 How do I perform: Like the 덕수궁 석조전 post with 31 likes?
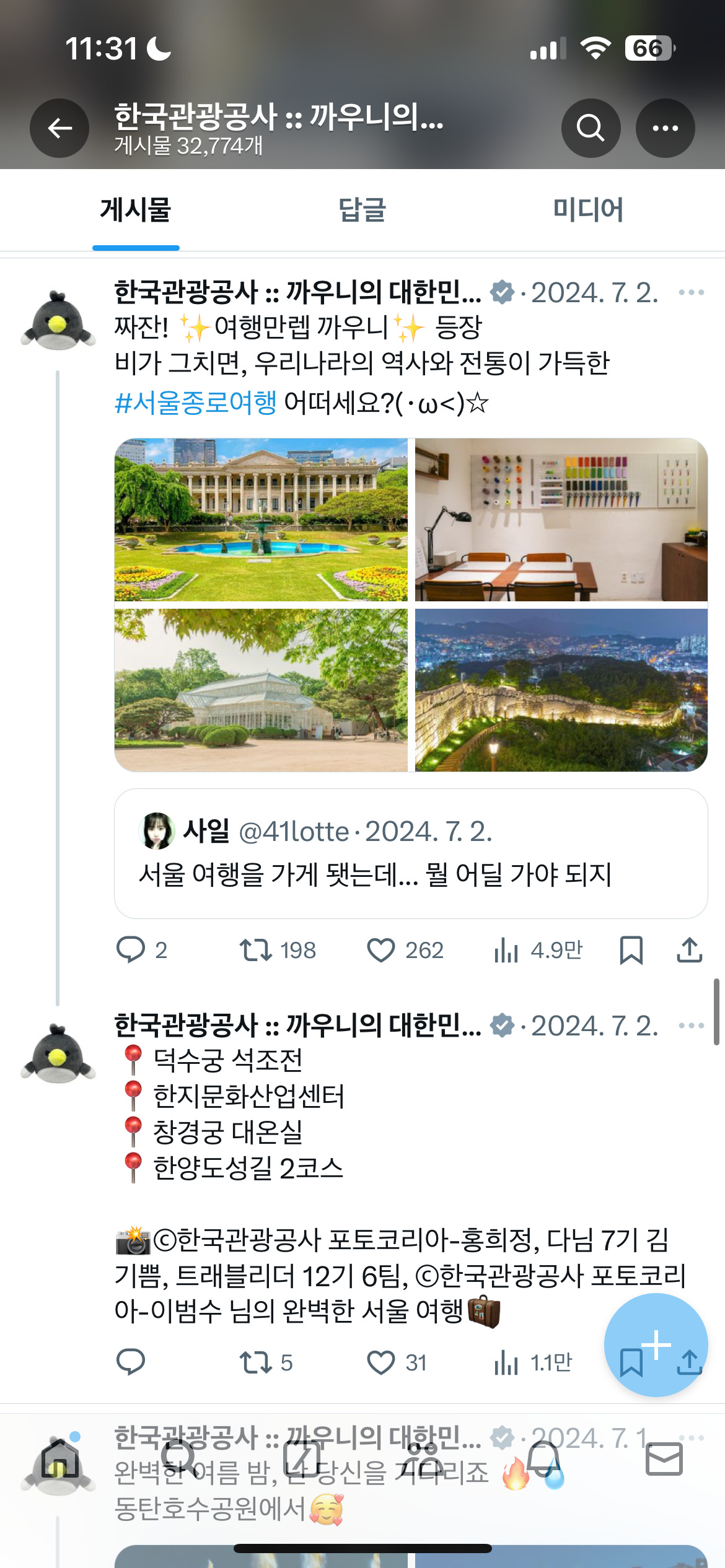380,1362
